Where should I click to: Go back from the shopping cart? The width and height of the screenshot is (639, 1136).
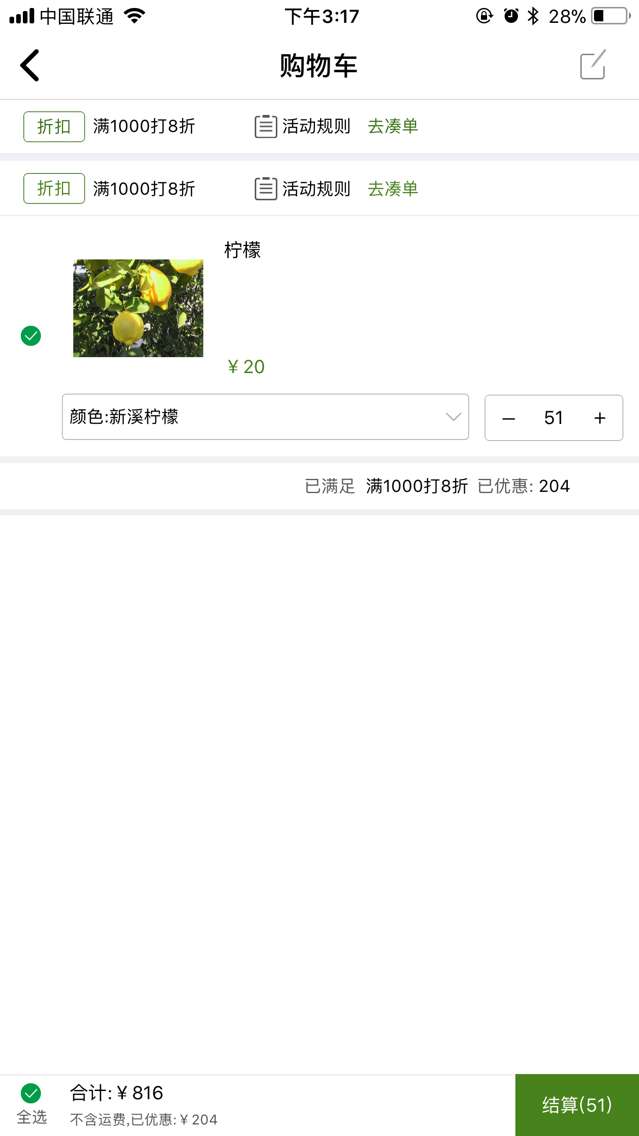point(30,66)
